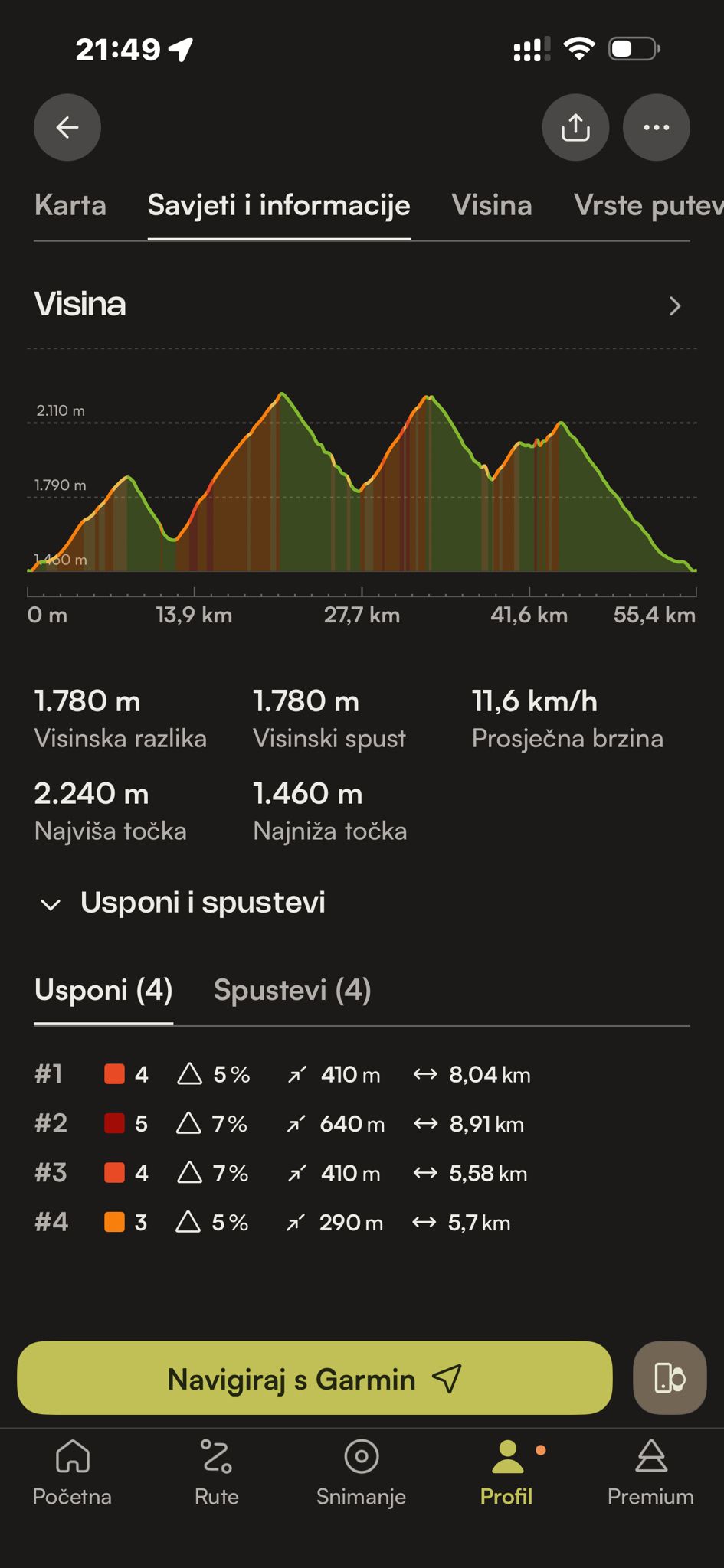Go to the Početna tab
This screenshot has height=1568, width=724.
tap(72, 1473)
